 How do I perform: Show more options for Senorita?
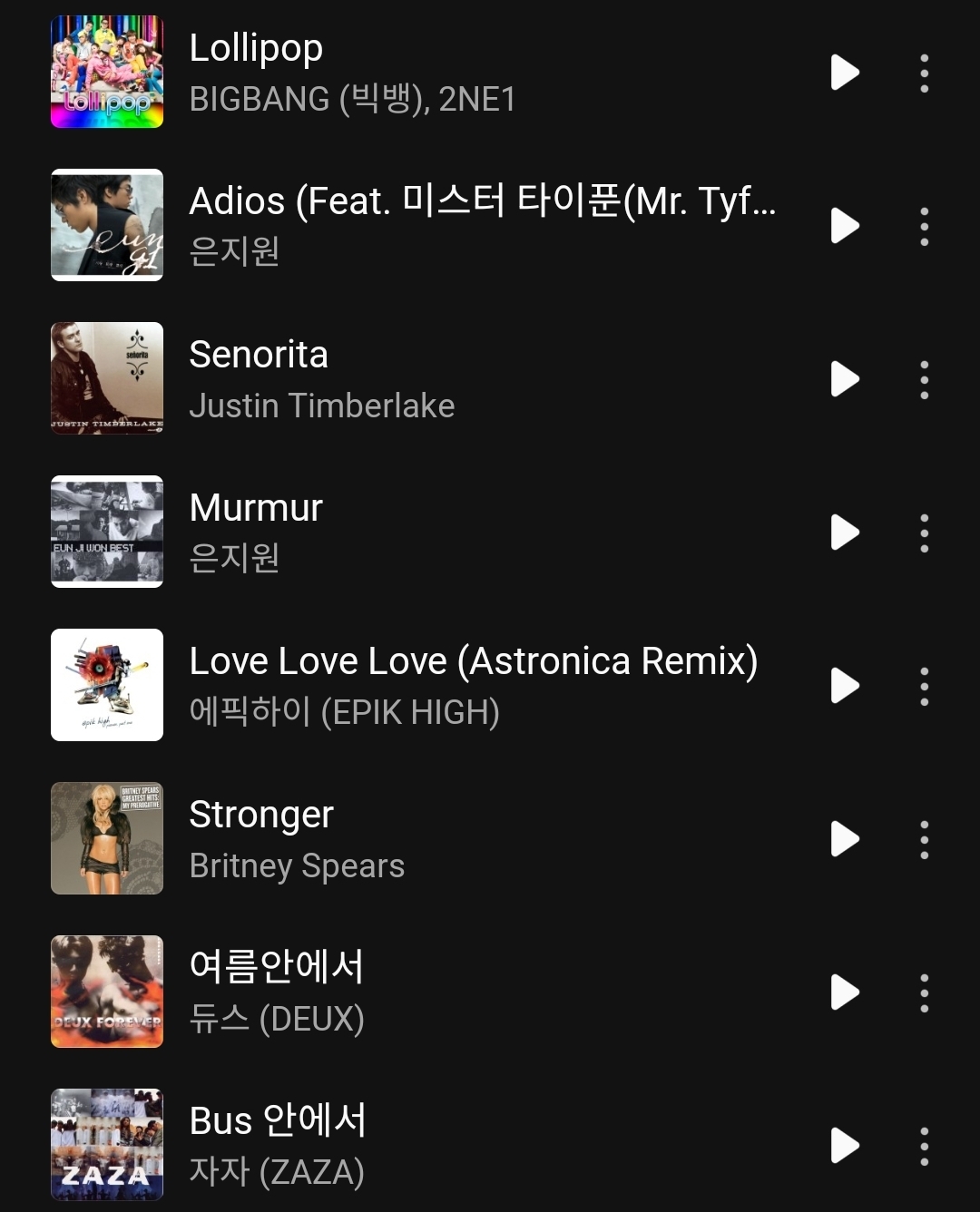pos(924,379)
